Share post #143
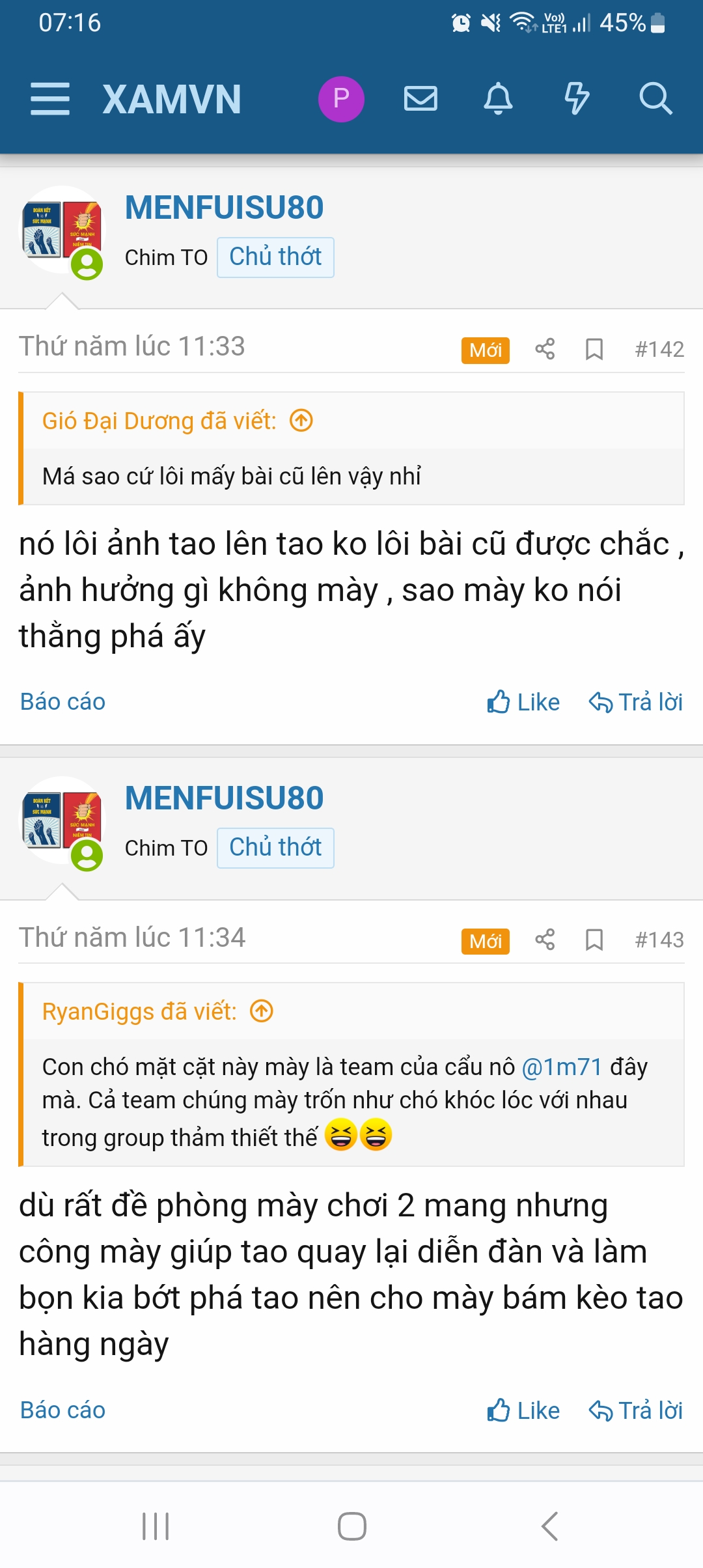The width and height of the screenshot is (703, 1568). click(545, 940)
